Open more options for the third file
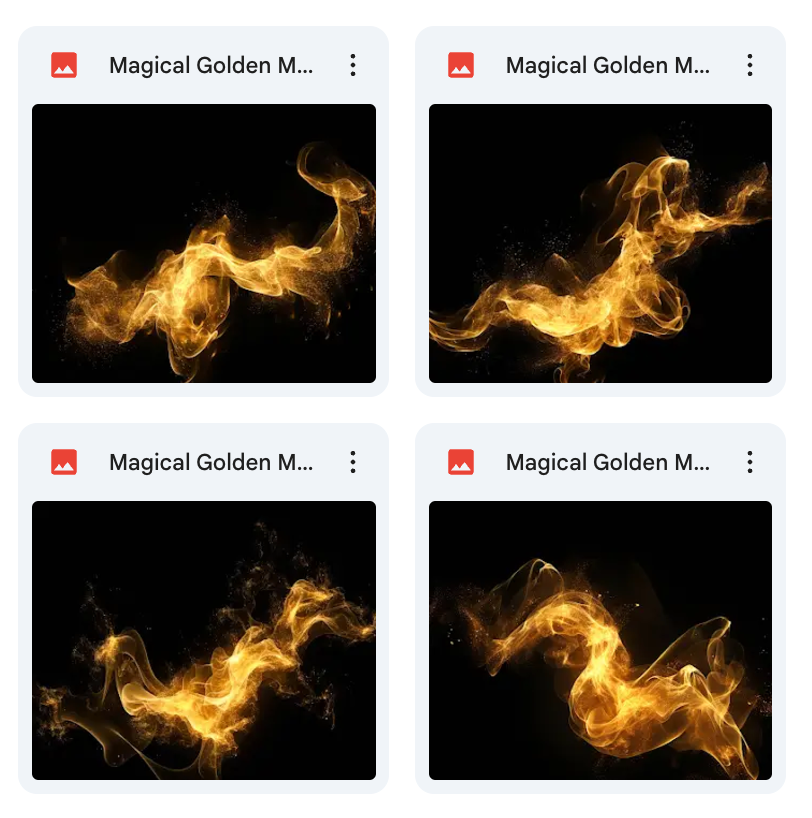 click(x=352, y=462)
